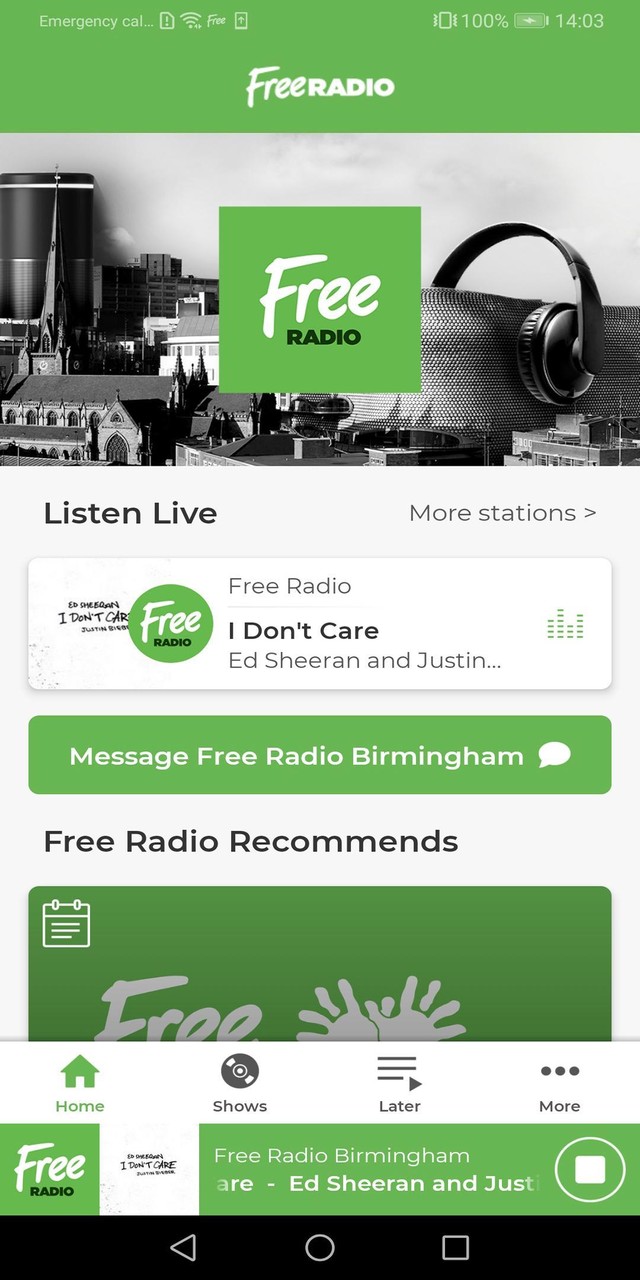The height and width of the screenshot is (1280, 640).
Task: Open the Free Radio live station card
Action: 320,624
